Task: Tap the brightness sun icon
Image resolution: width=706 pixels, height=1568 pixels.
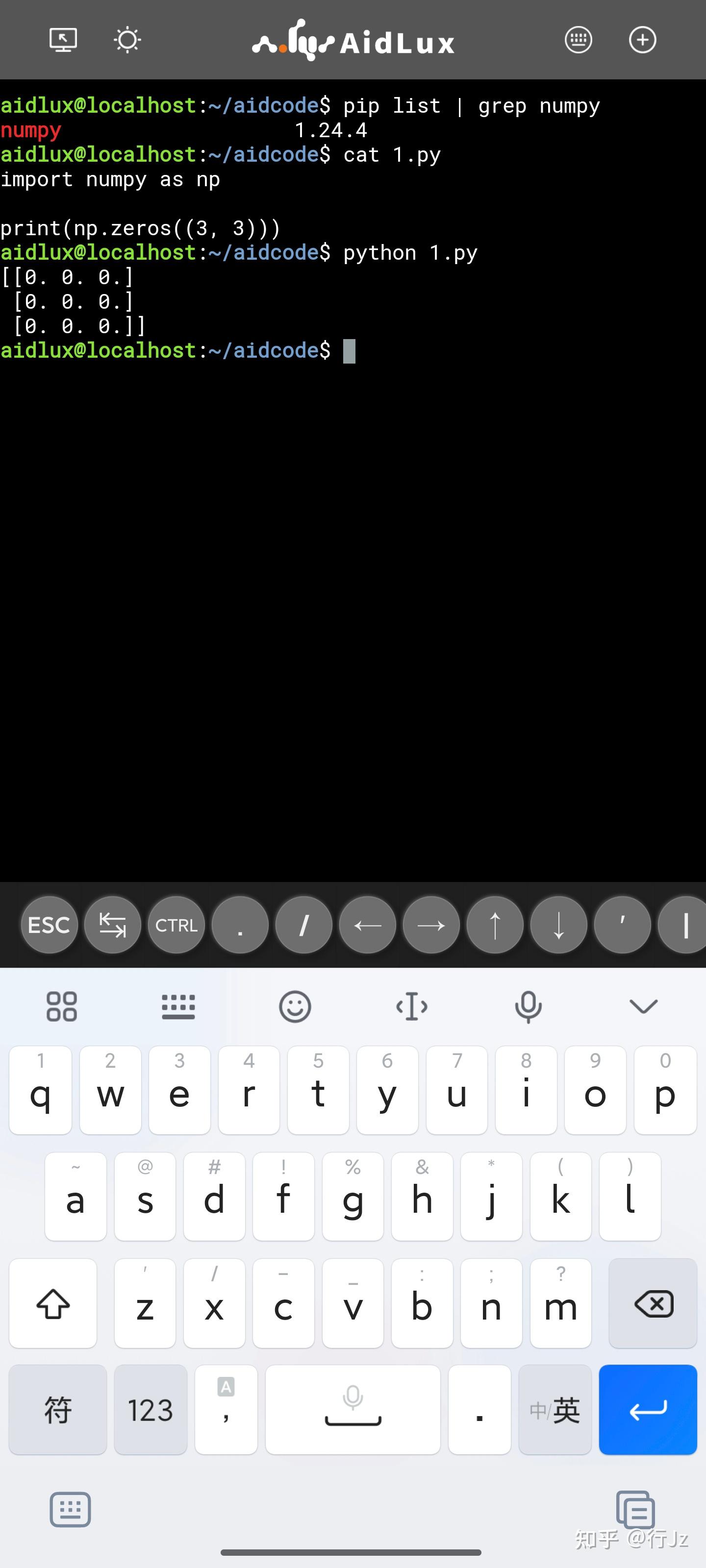Action: point(127,40)
